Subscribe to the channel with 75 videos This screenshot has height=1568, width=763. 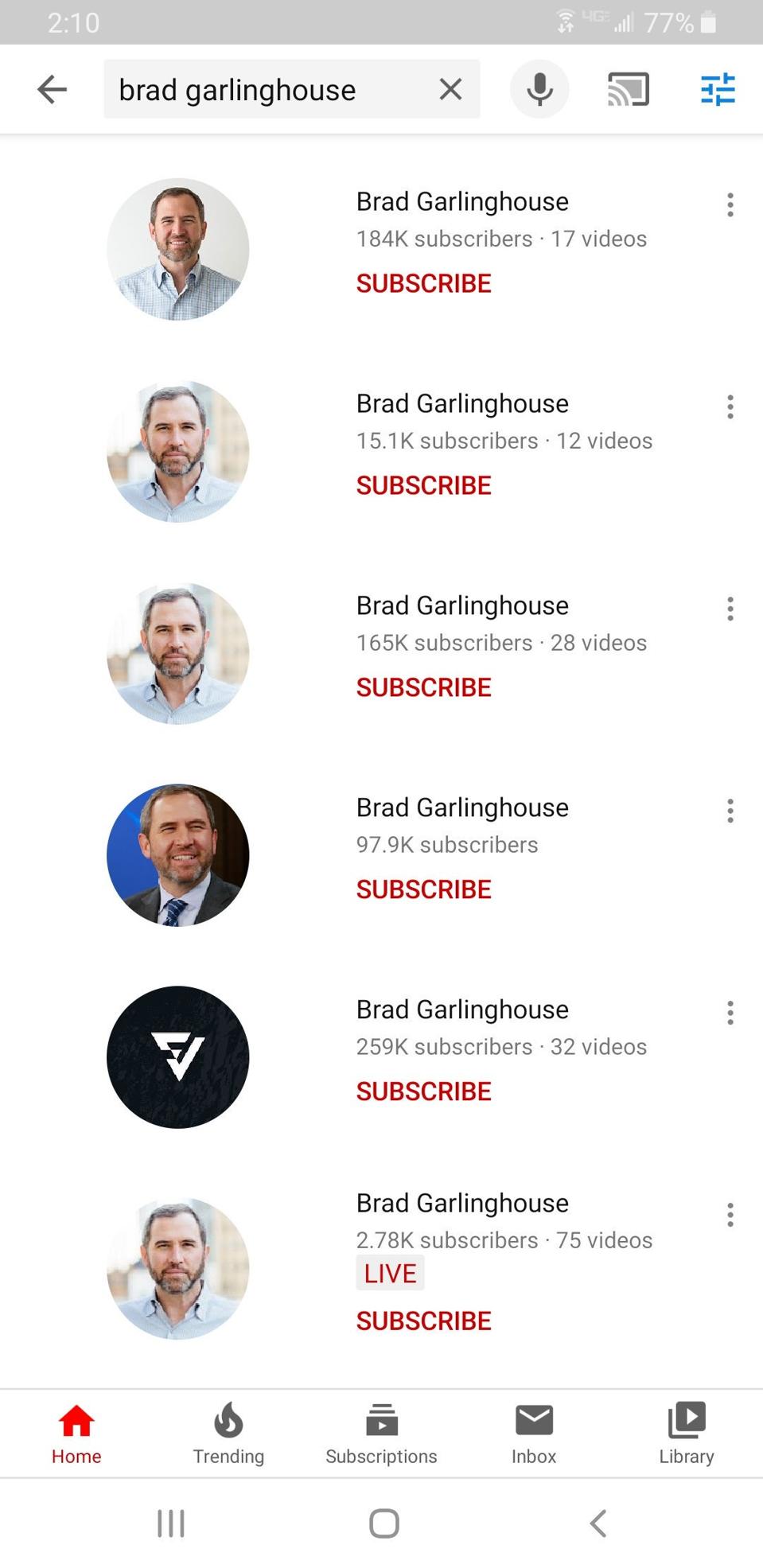click(422, 1320)
